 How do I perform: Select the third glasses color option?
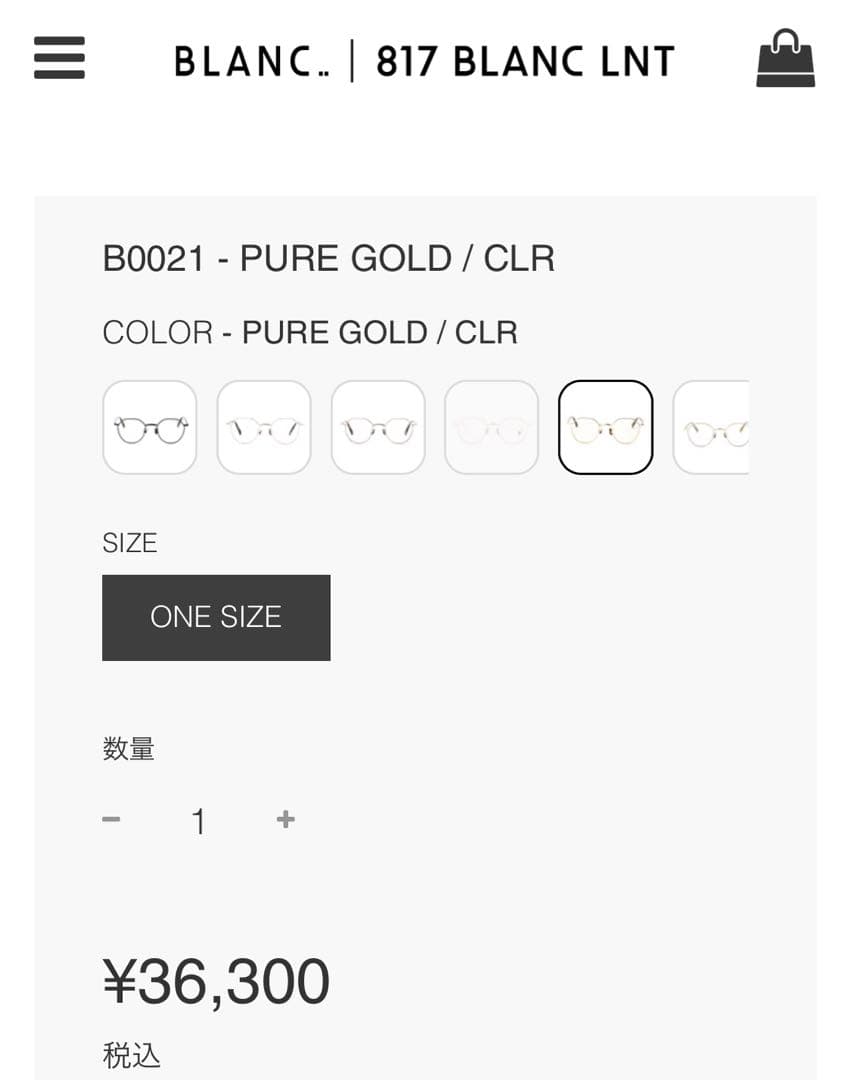click(377, 427)
